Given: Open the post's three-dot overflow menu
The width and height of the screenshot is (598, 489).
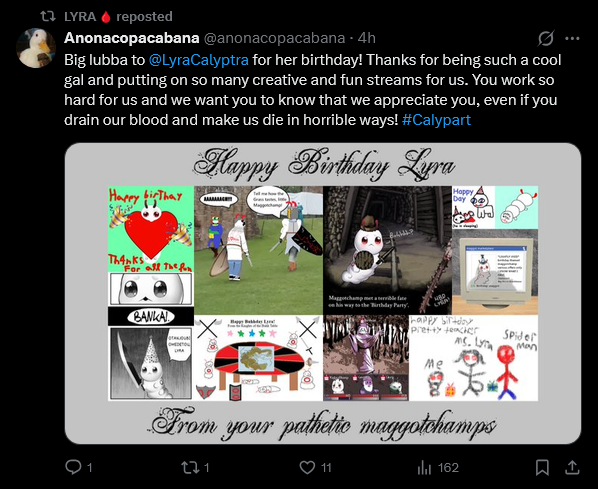Looking at the screenshot, I should 572,38.
